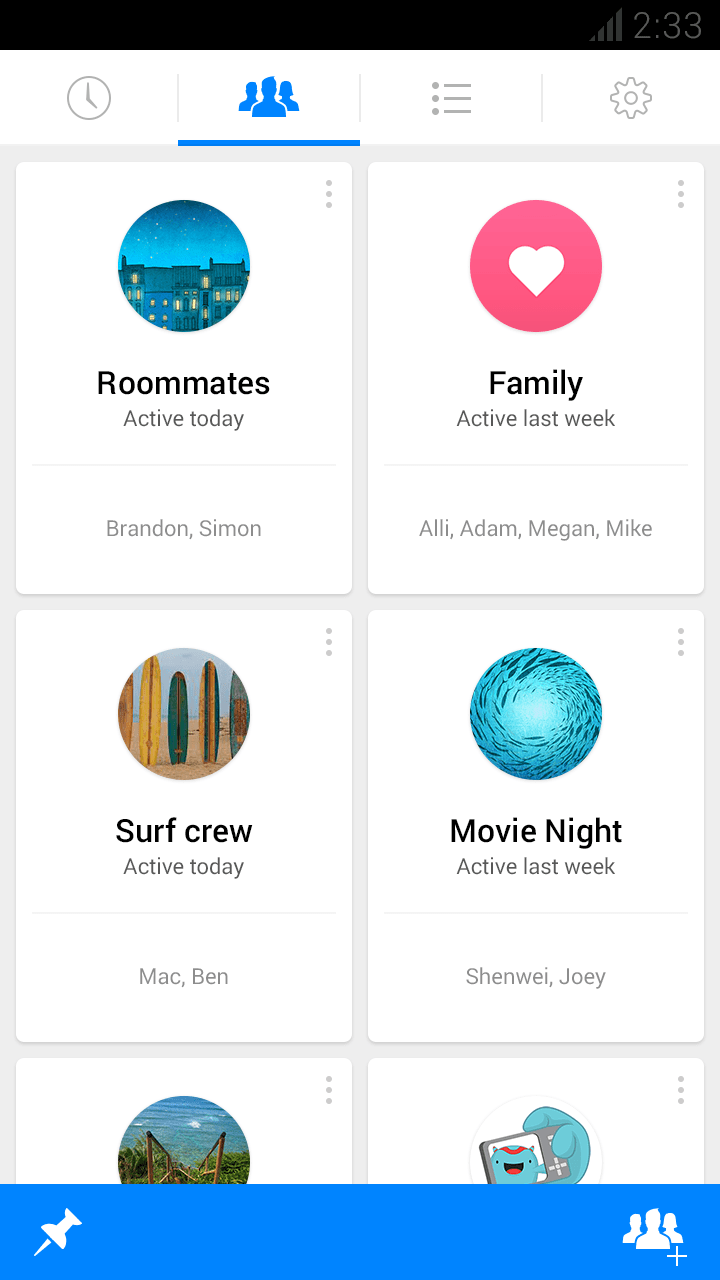Open the Movie Night group

pos(536,830)
